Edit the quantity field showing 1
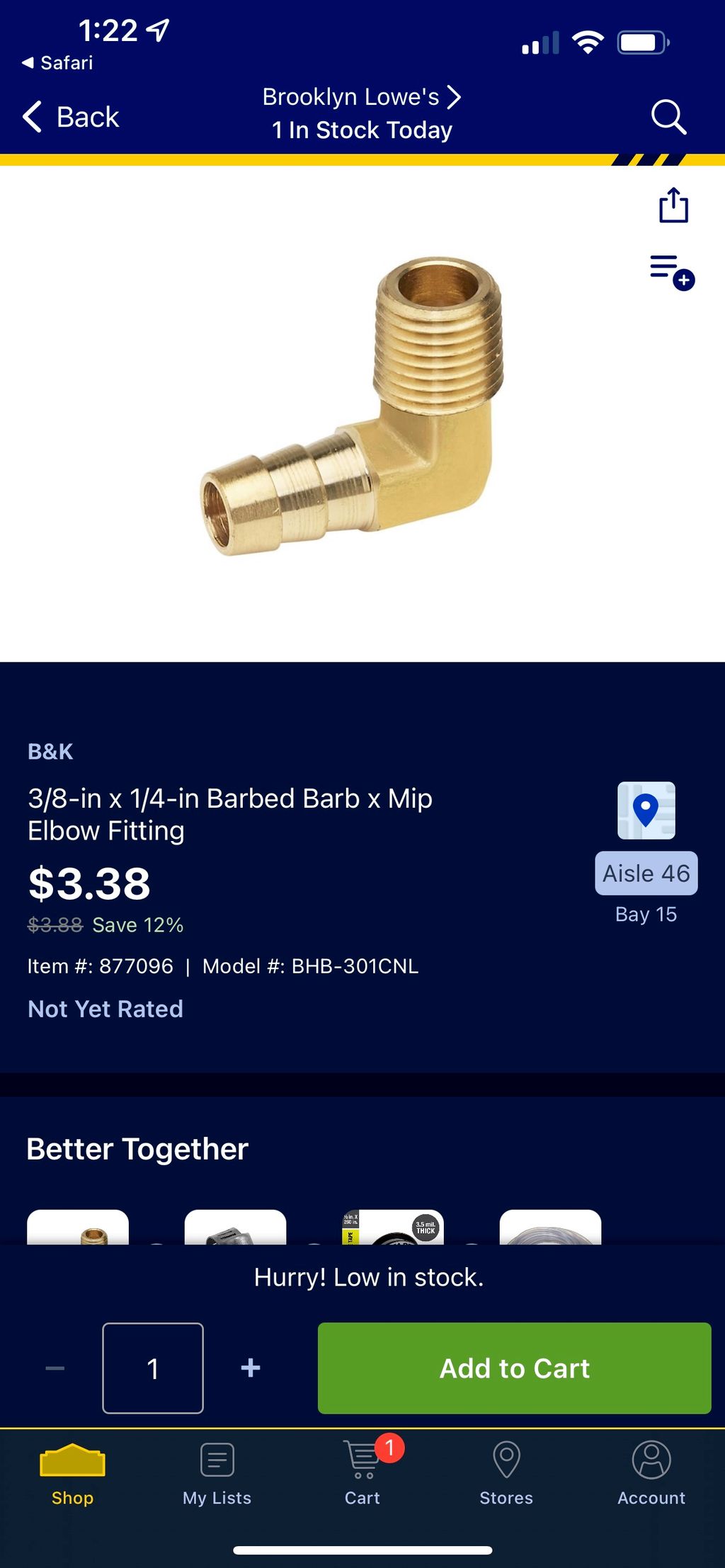This screenshot has width=725, height=1568. click(x=153, y=1368)
